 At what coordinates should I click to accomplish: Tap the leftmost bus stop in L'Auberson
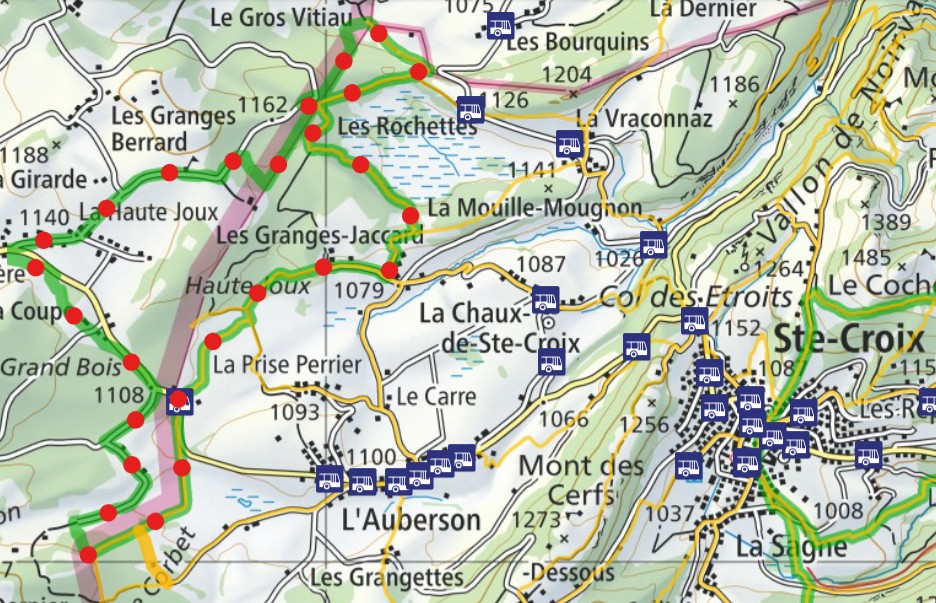point(329,479)
